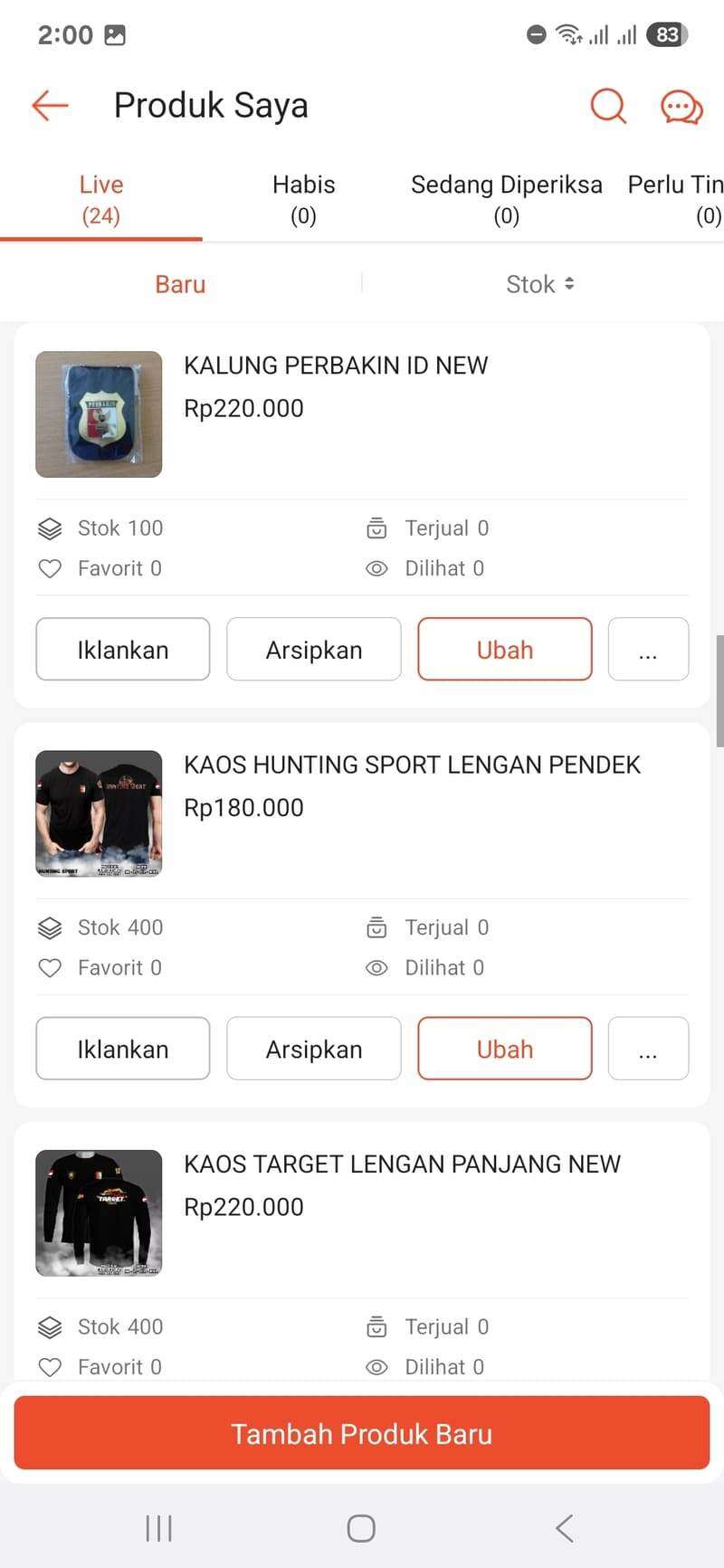
Task: Sort products by Baru
Action: point(180,284)
